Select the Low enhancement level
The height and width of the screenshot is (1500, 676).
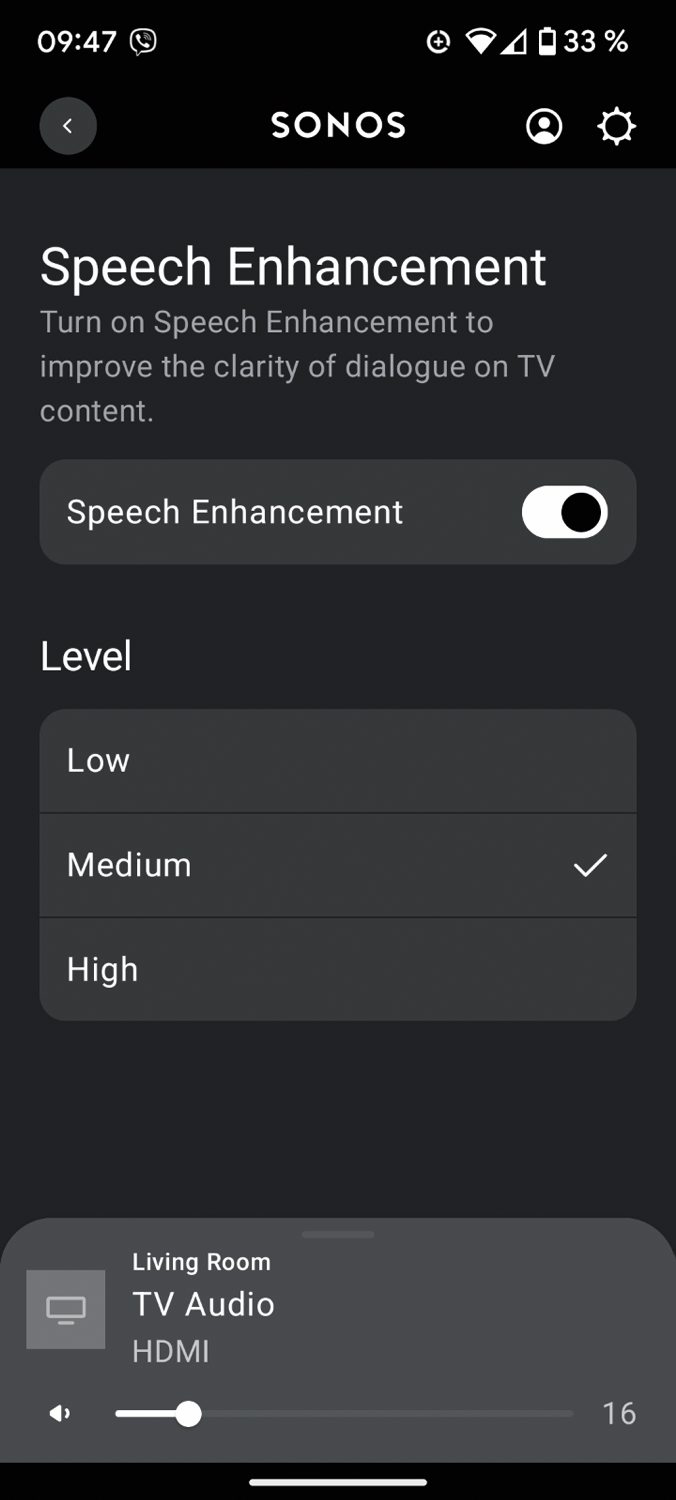pyautogui.click(x=338, y=761)
